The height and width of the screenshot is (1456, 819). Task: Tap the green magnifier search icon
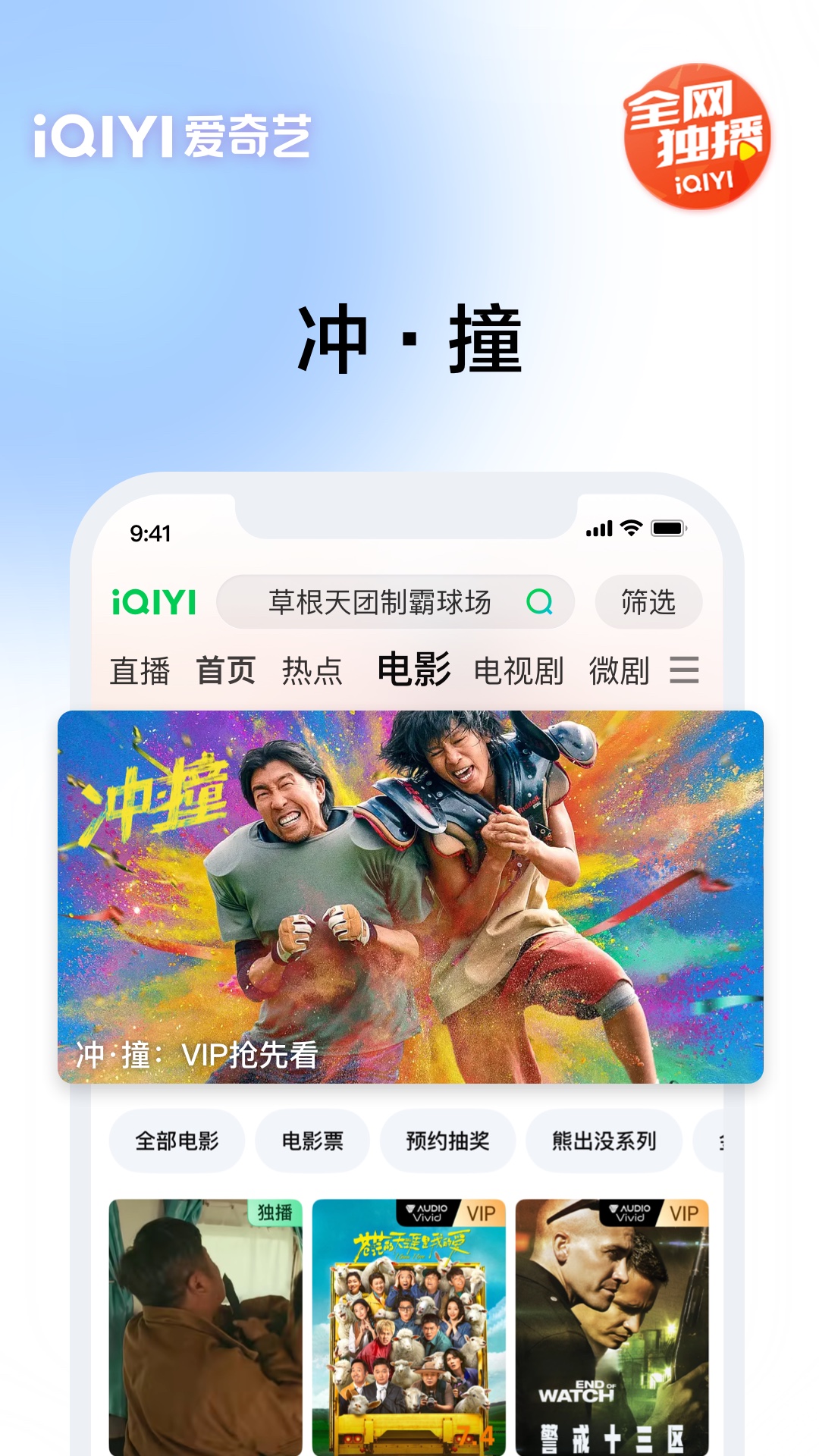pos(539,604)
